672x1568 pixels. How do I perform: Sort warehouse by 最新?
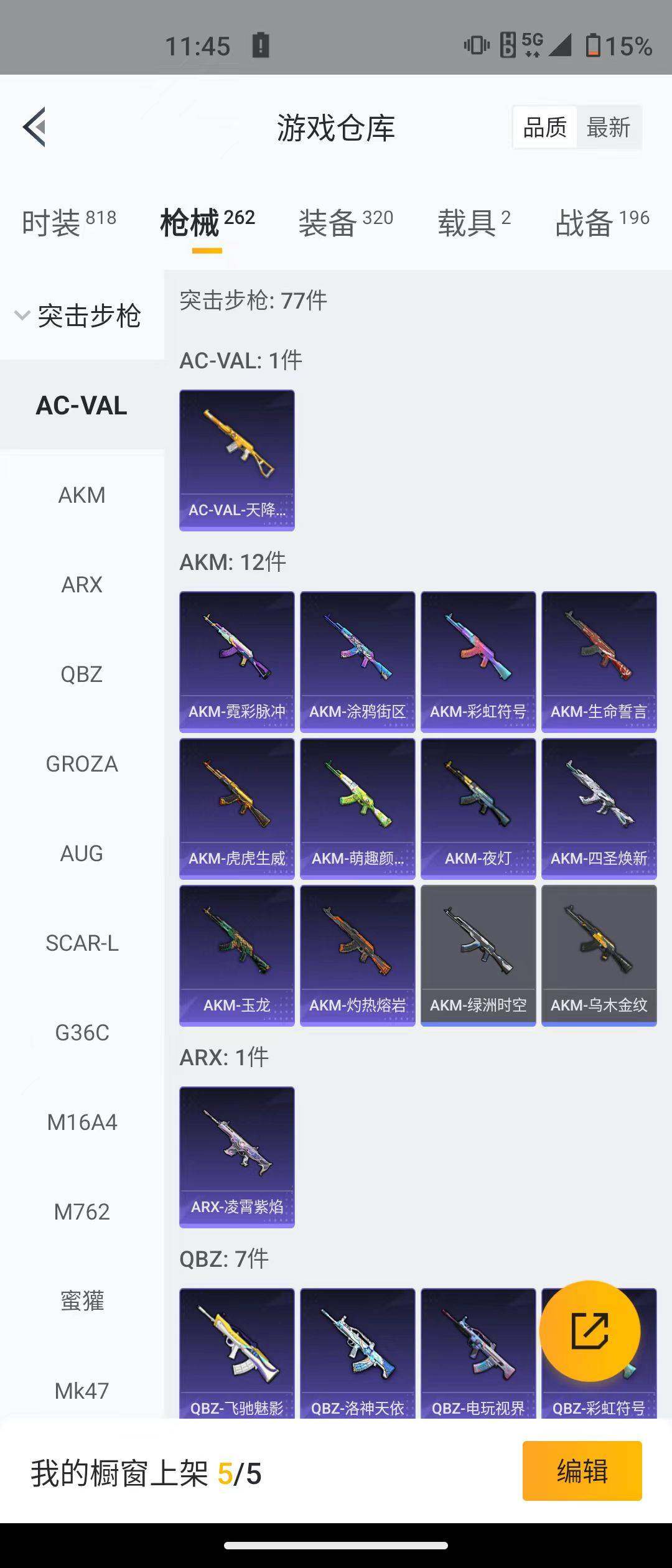[x=608, y=128]
